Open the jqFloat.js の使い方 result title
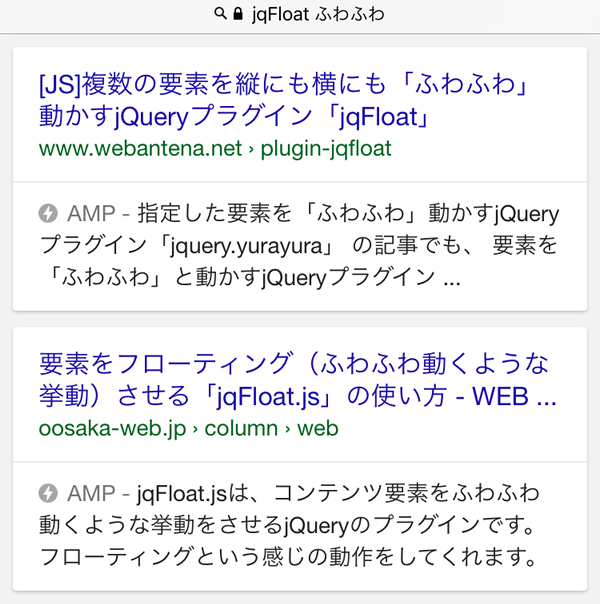This screenshot has height=604, width=600. 297,381
